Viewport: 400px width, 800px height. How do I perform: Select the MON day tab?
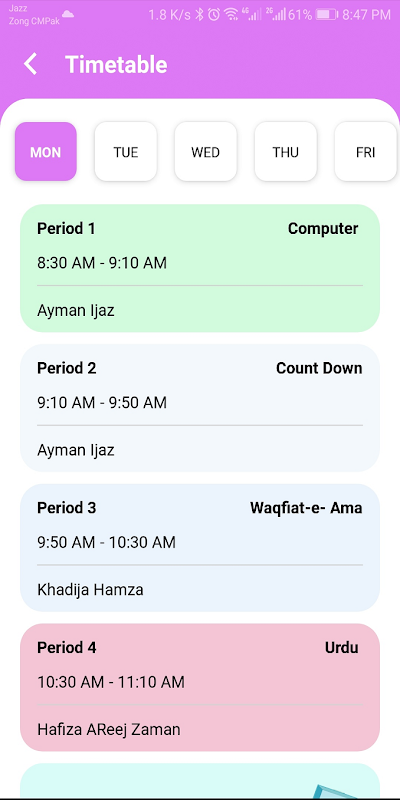pos(46,152)
